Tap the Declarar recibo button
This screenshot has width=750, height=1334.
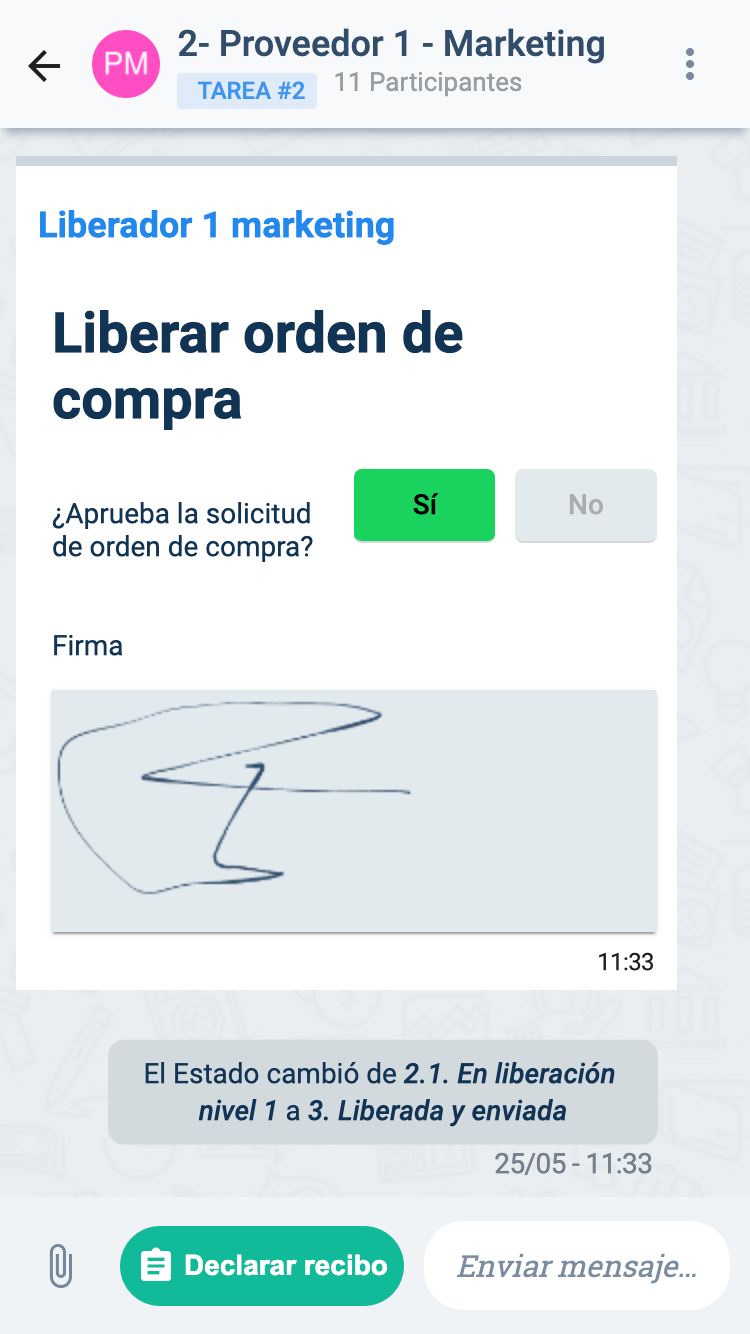[x=262, y=1266]
